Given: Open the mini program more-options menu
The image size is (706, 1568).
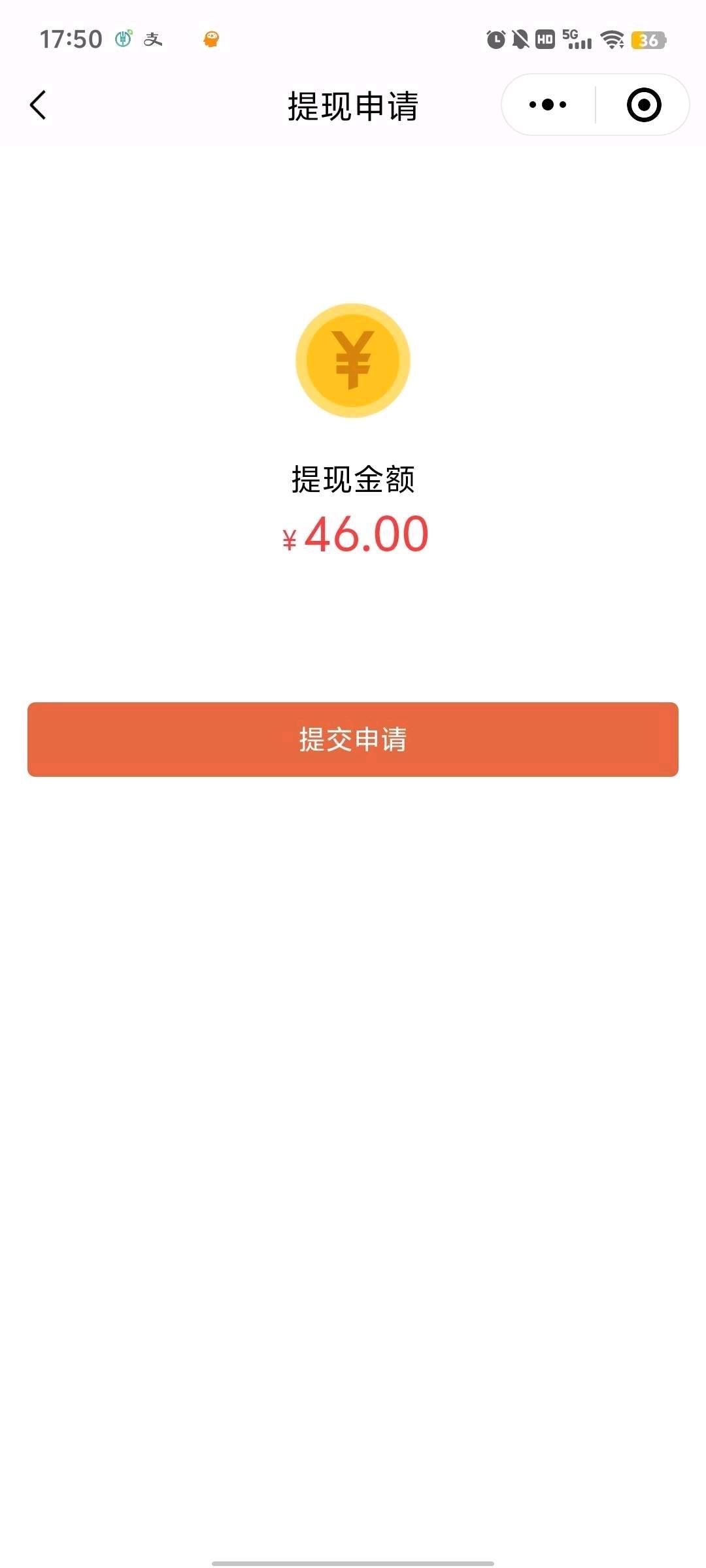Looking at the screenshot, I should 548,105.
